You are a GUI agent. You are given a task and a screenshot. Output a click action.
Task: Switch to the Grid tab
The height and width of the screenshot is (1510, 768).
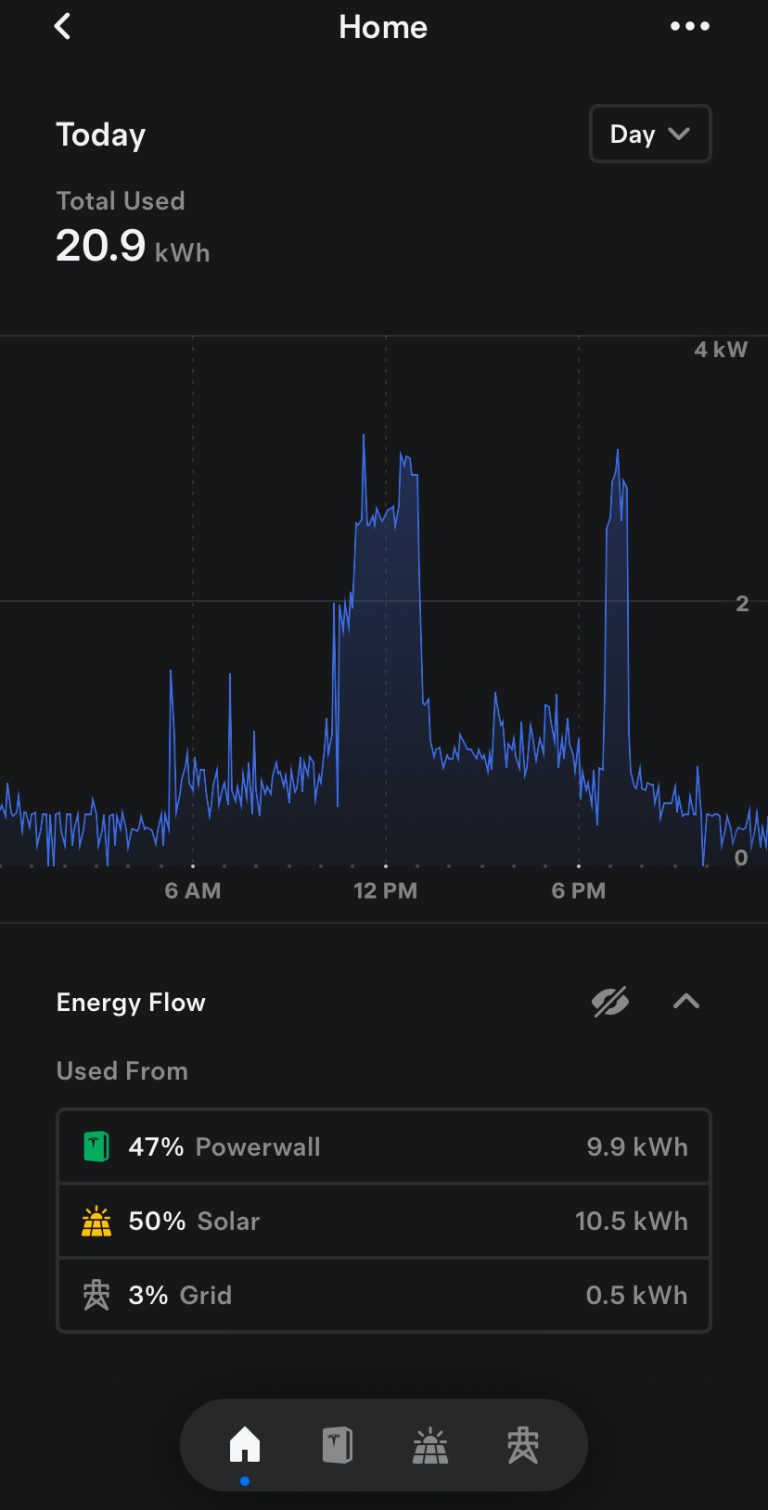tap(523, 1446)
